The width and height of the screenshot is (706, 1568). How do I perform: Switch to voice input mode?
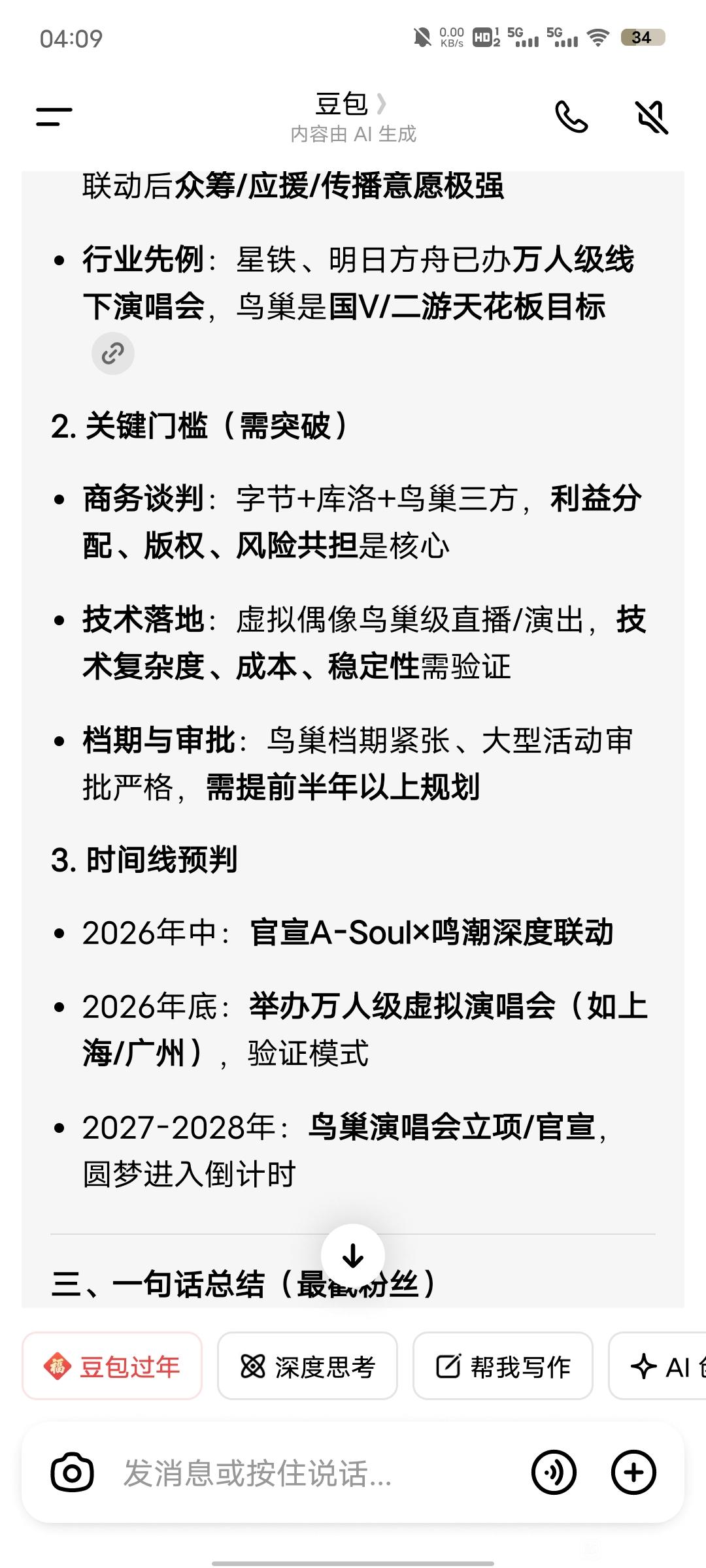tap(554, 1473)
